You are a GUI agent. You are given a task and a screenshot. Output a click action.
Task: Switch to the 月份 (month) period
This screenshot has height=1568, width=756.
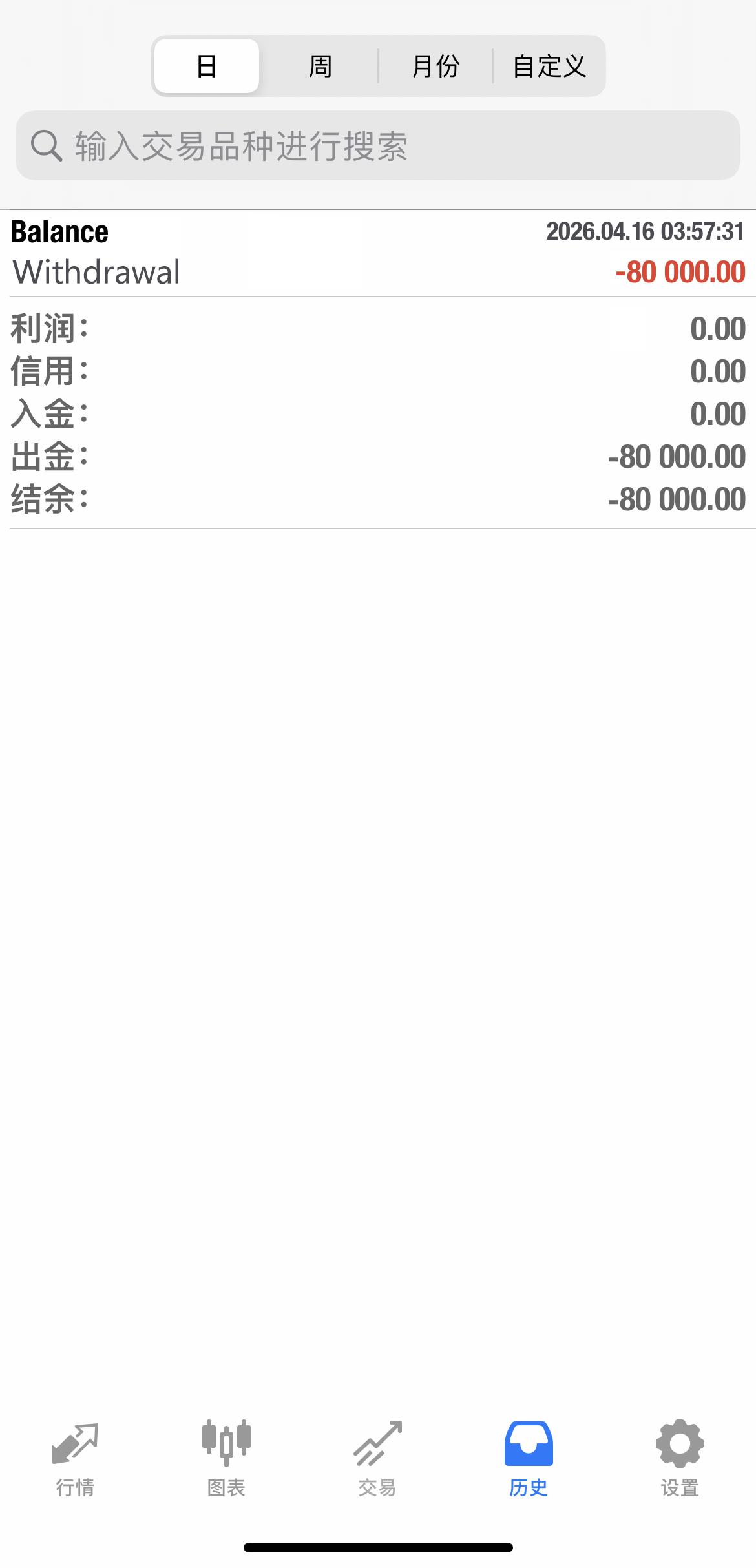pyautogui.click(x=436, y=66)
